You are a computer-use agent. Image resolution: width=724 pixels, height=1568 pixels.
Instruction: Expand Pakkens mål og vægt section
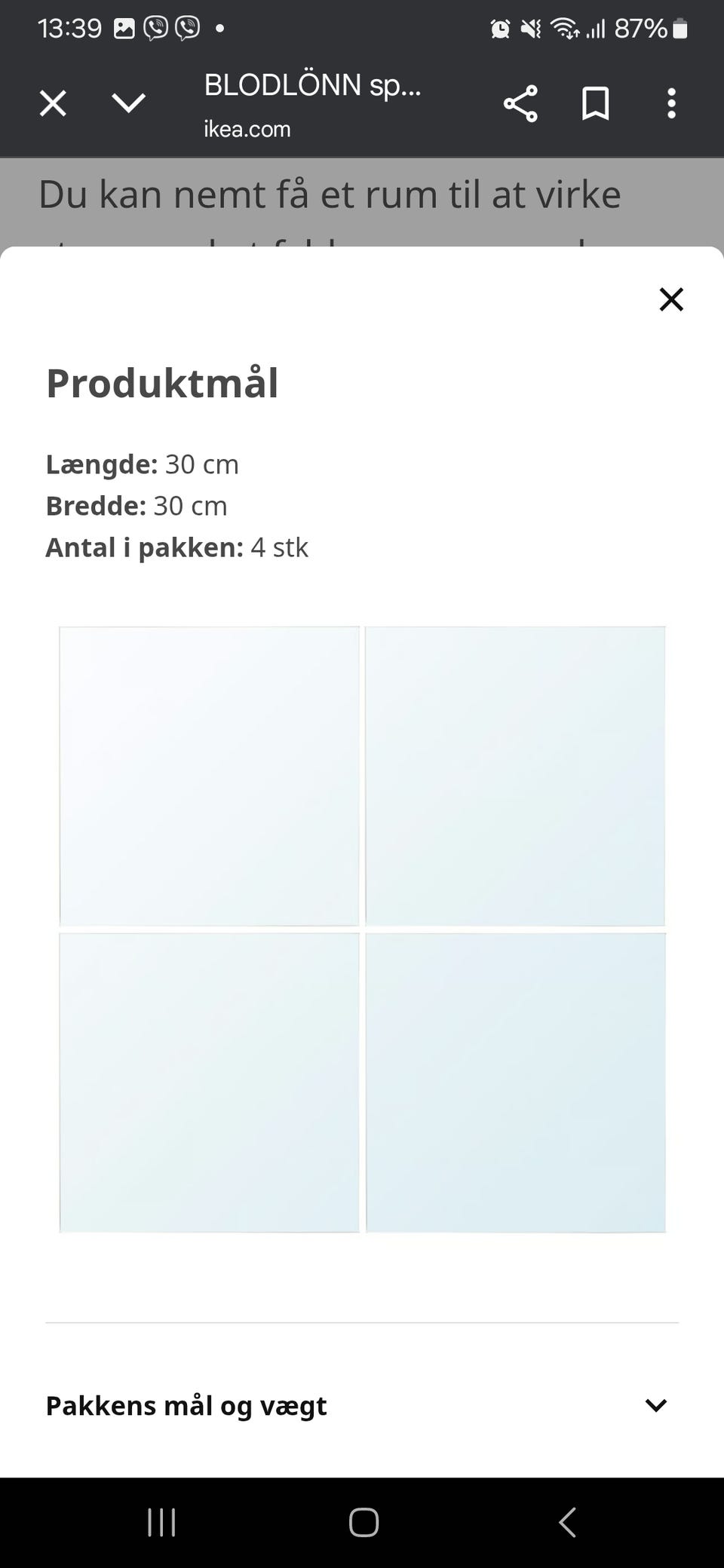[x=655, y=1404]
